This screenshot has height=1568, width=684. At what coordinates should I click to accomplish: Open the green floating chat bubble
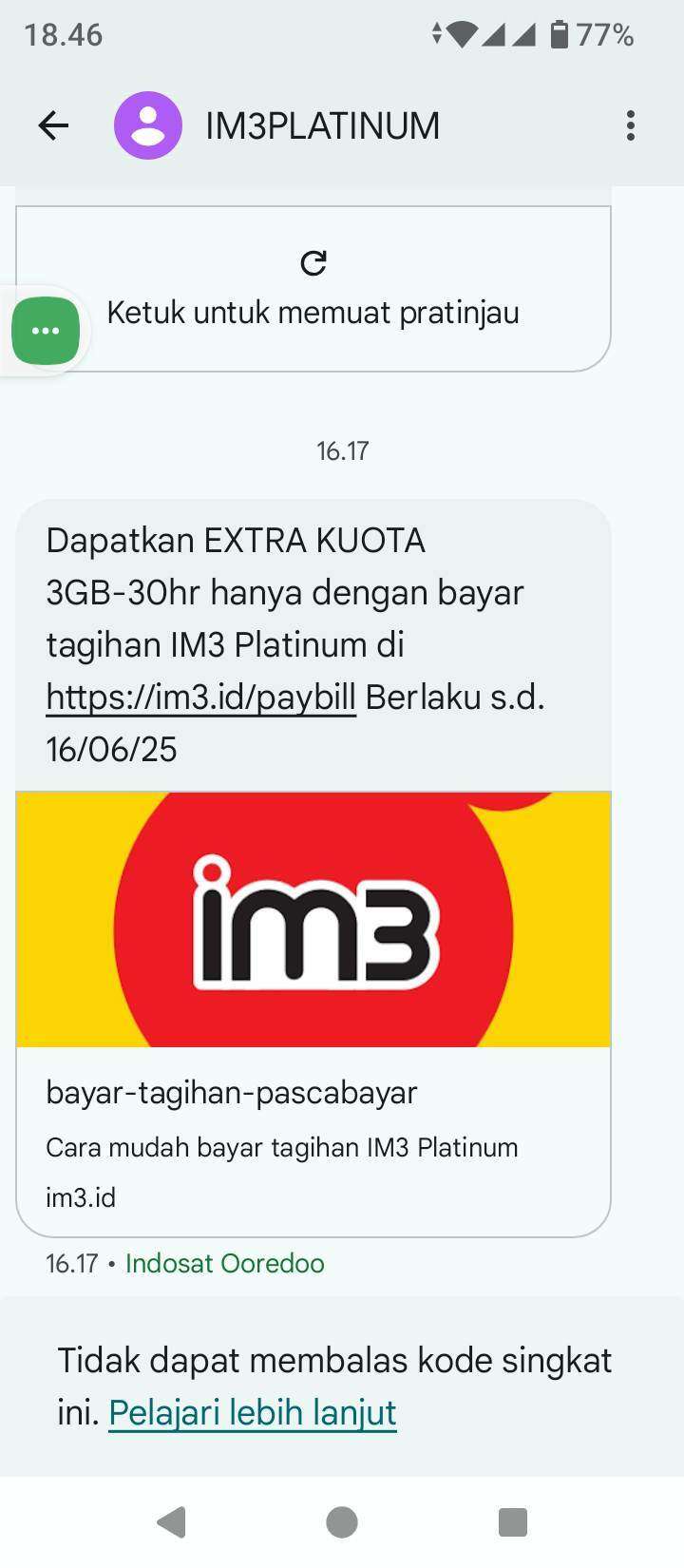45,331
